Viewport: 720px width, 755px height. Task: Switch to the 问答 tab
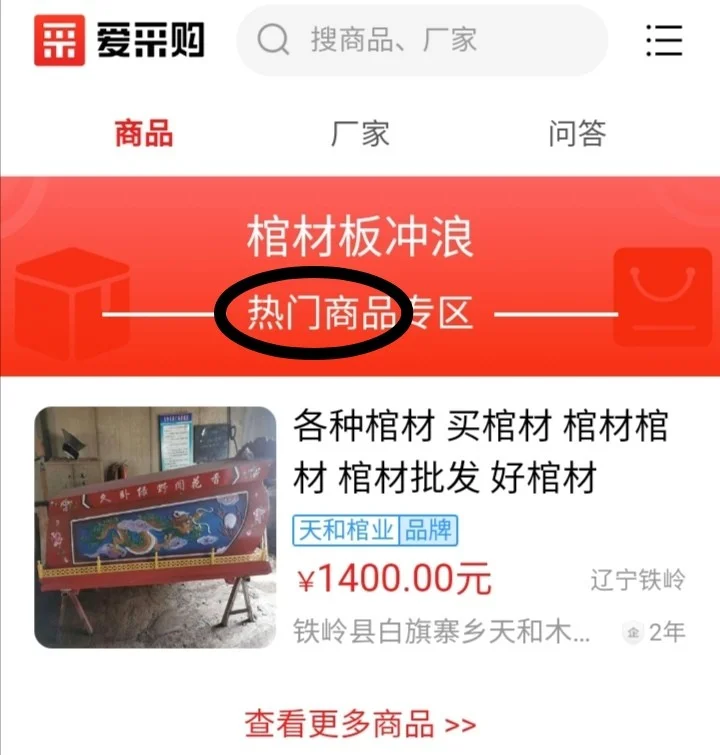[x=577, y=133]
